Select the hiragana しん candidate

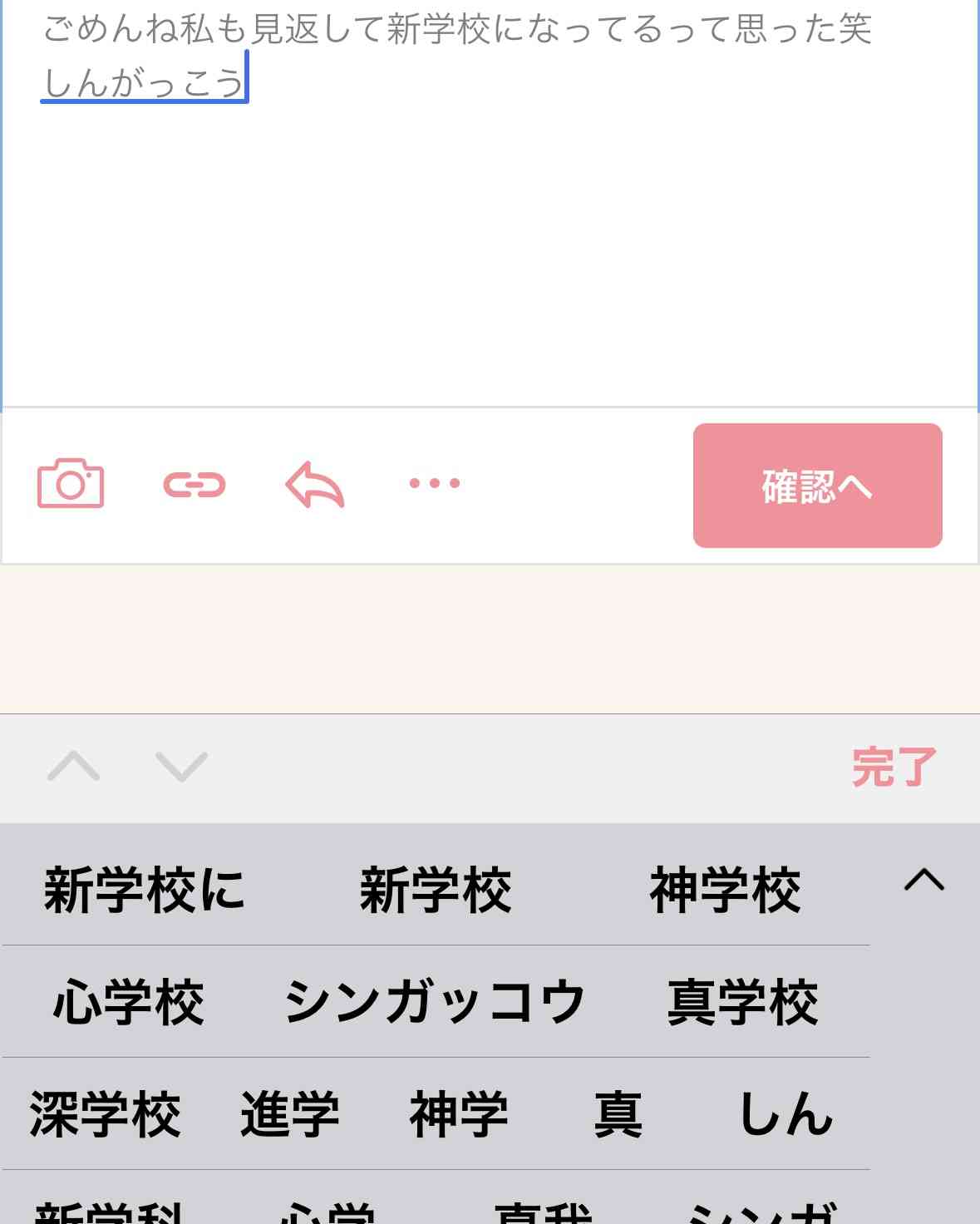point(785,1114)
